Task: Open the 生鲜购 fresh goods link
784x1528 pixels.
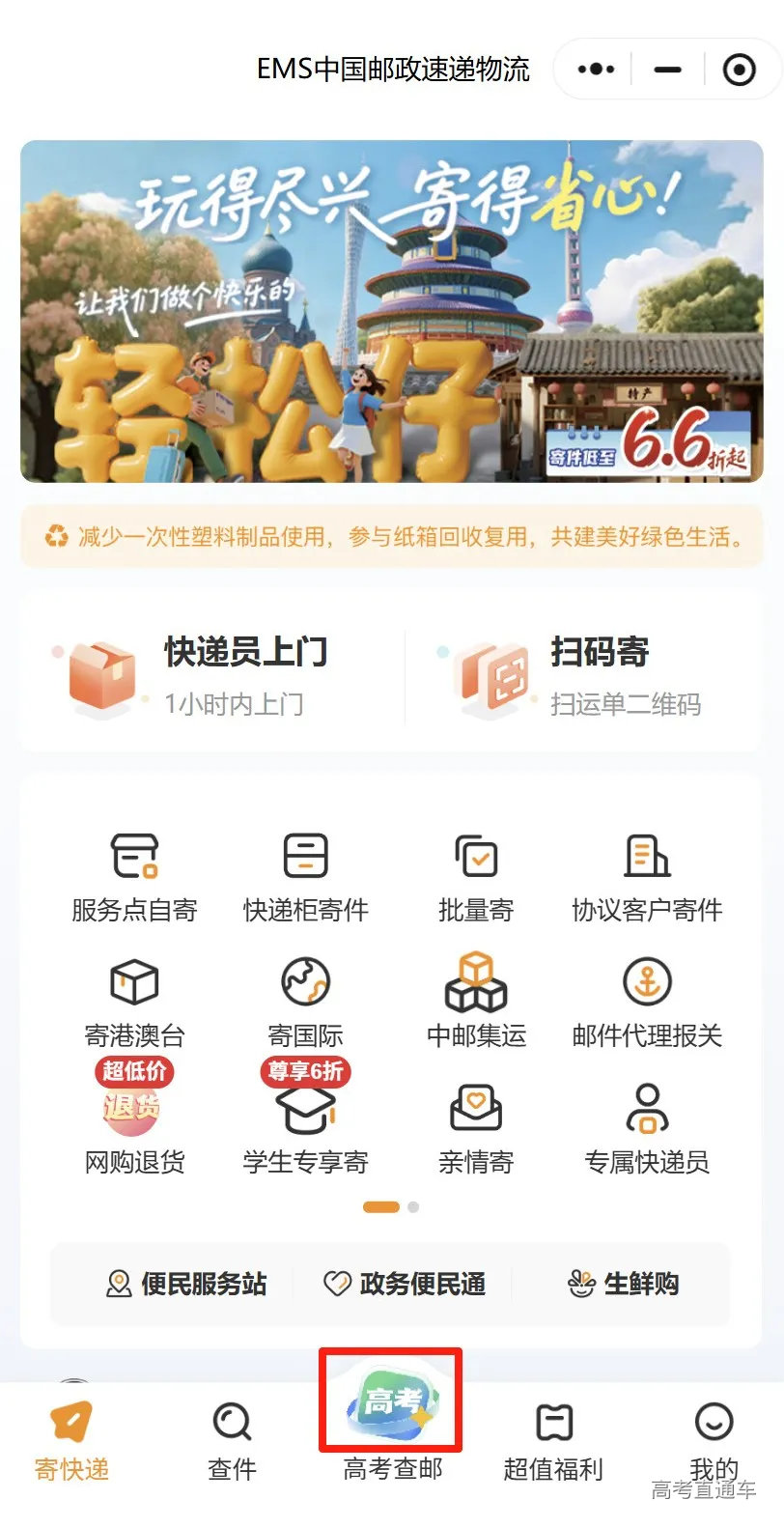Action: [x=624, y=1285]
